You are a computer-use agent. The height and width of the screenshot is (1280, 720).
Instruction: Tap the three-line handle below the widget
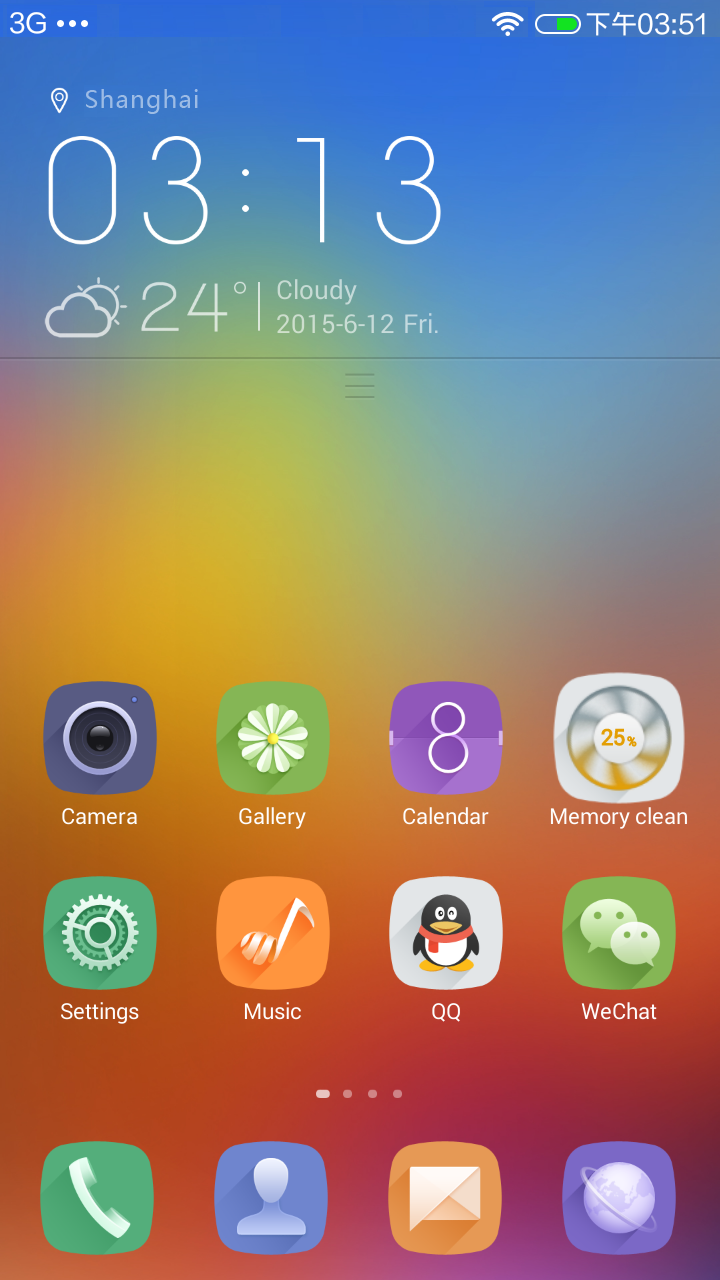coord(360,386)
